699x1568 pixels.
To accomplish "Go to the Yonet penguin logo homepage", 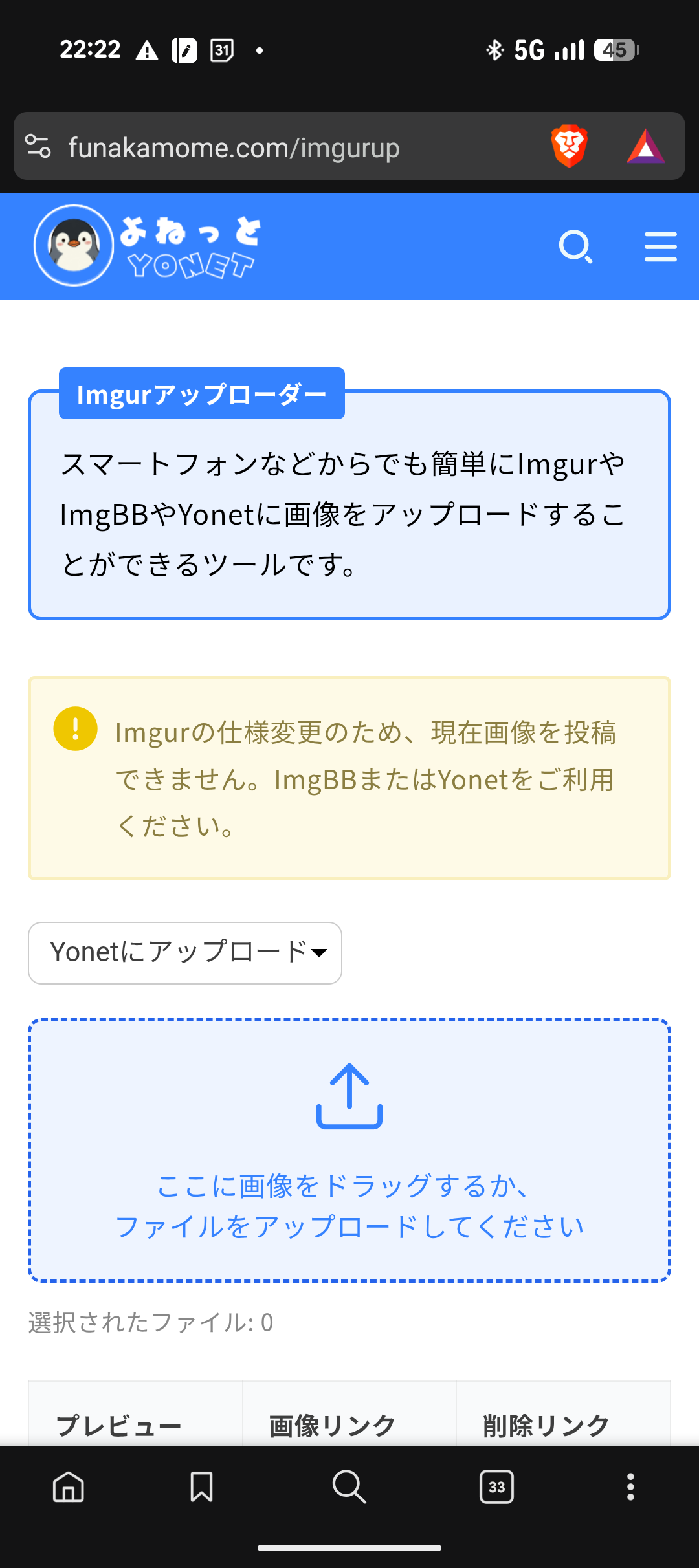I will pos(148,246).
